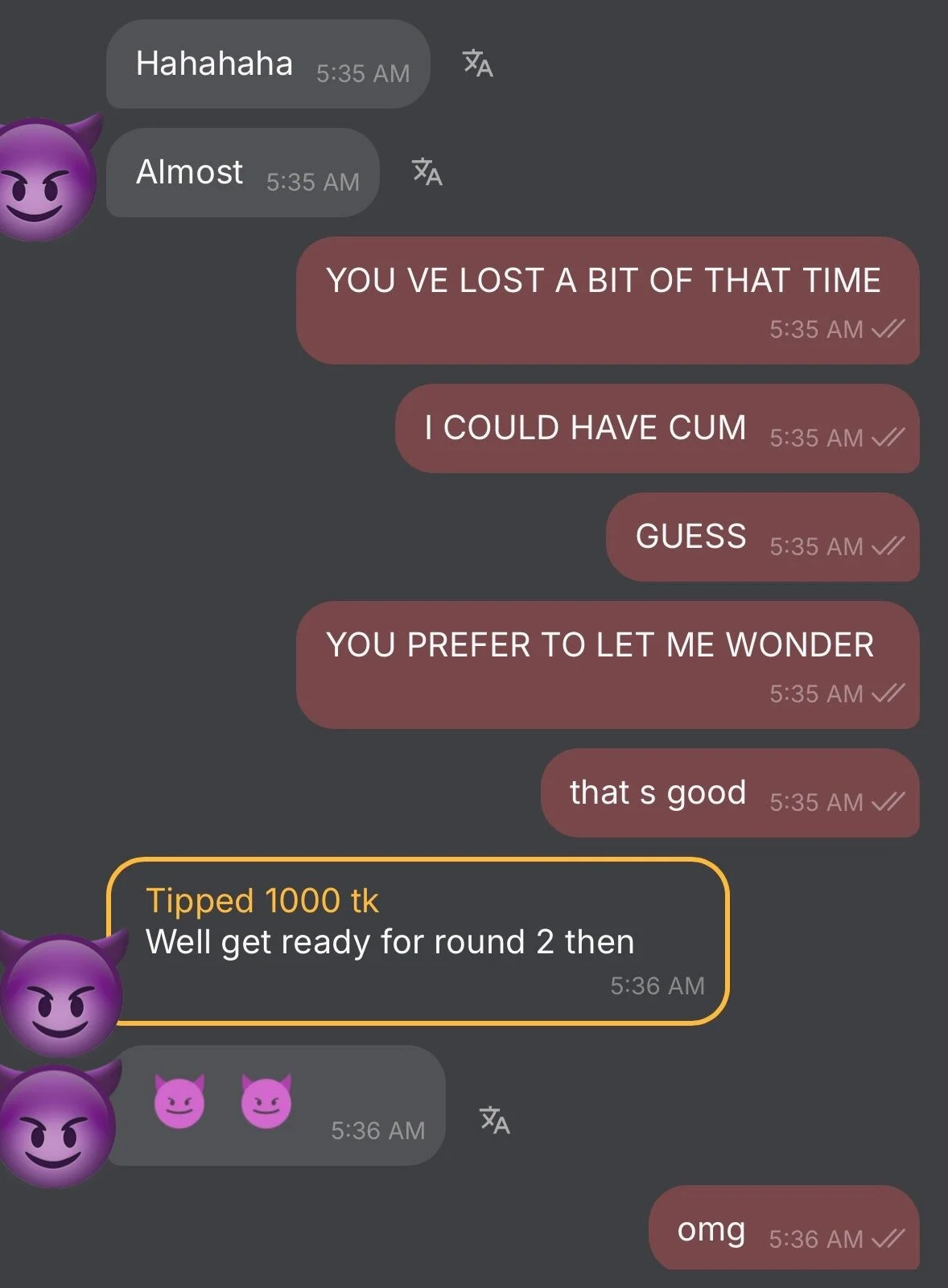Translate the "Hahahaha" message
Screen dimensions: 948x1288
click(x=478, y=64)
